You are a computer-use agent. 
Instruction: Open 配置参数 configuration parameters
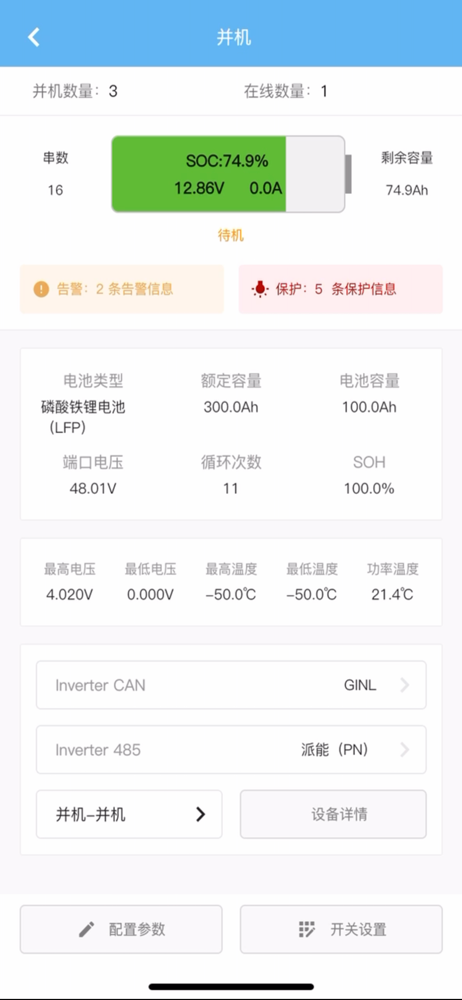[121, 929]
